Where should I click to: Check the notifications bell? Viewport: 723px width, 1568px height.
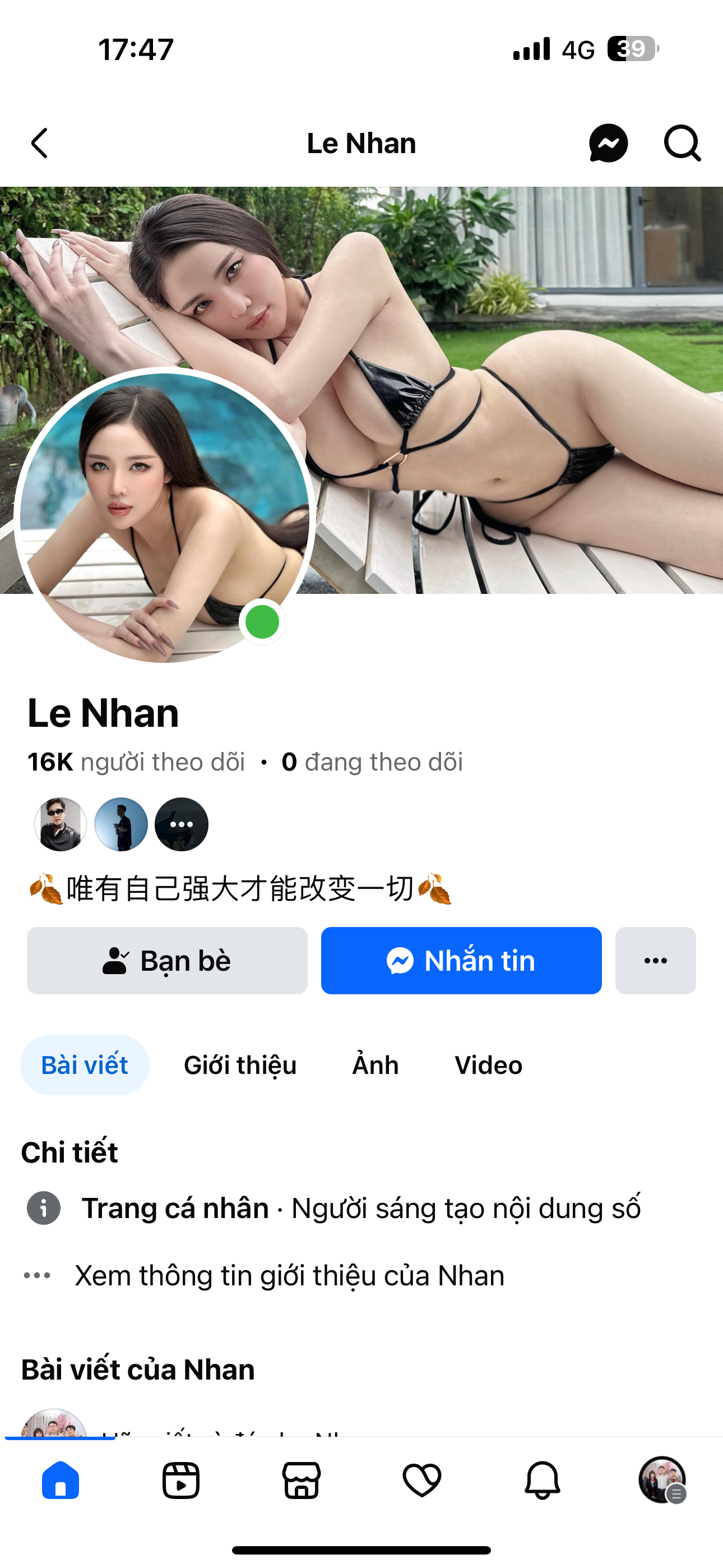click(543, 1480)
